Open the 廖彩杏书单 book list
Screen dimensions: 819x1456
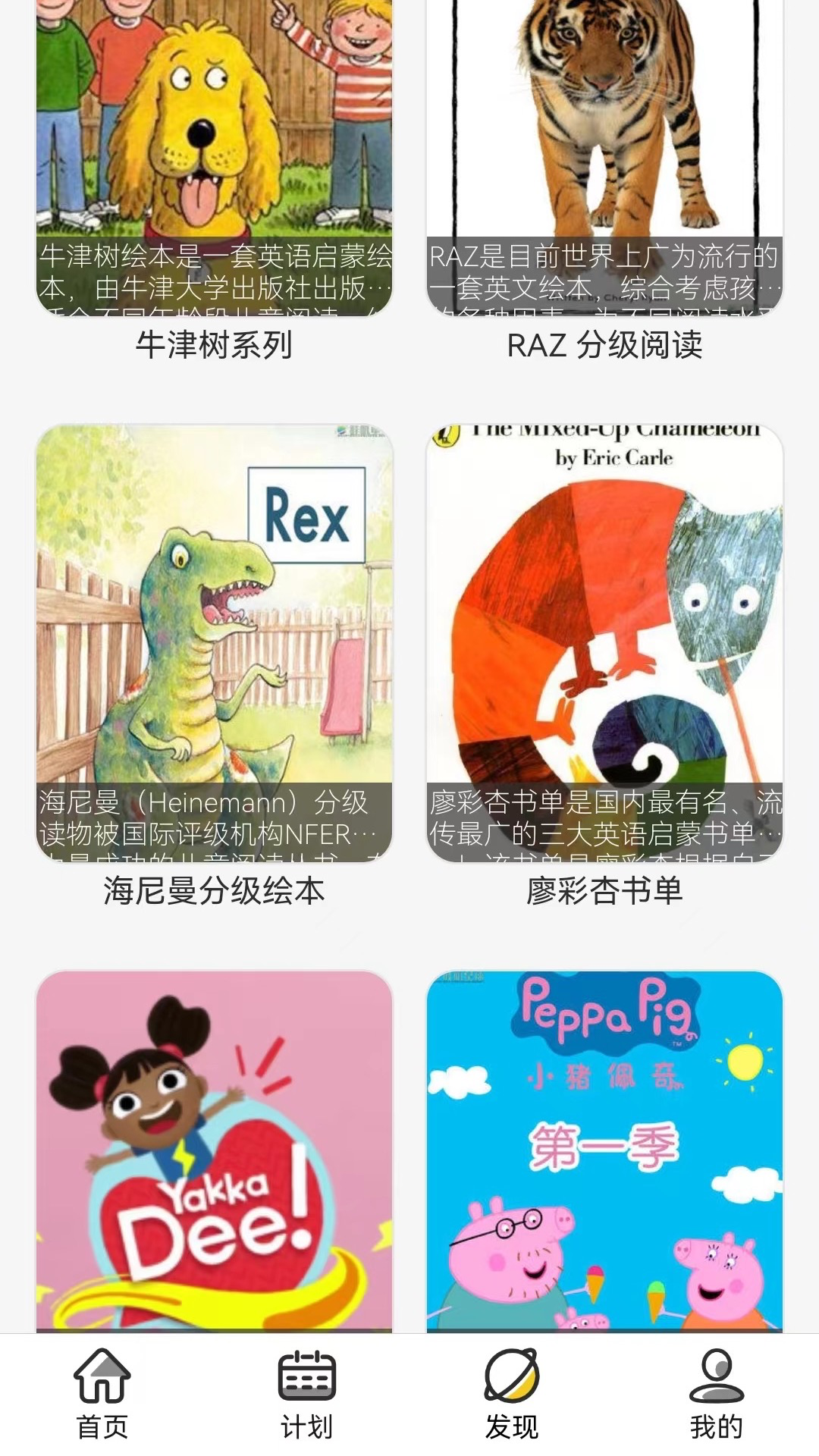[x=607, y=895]
